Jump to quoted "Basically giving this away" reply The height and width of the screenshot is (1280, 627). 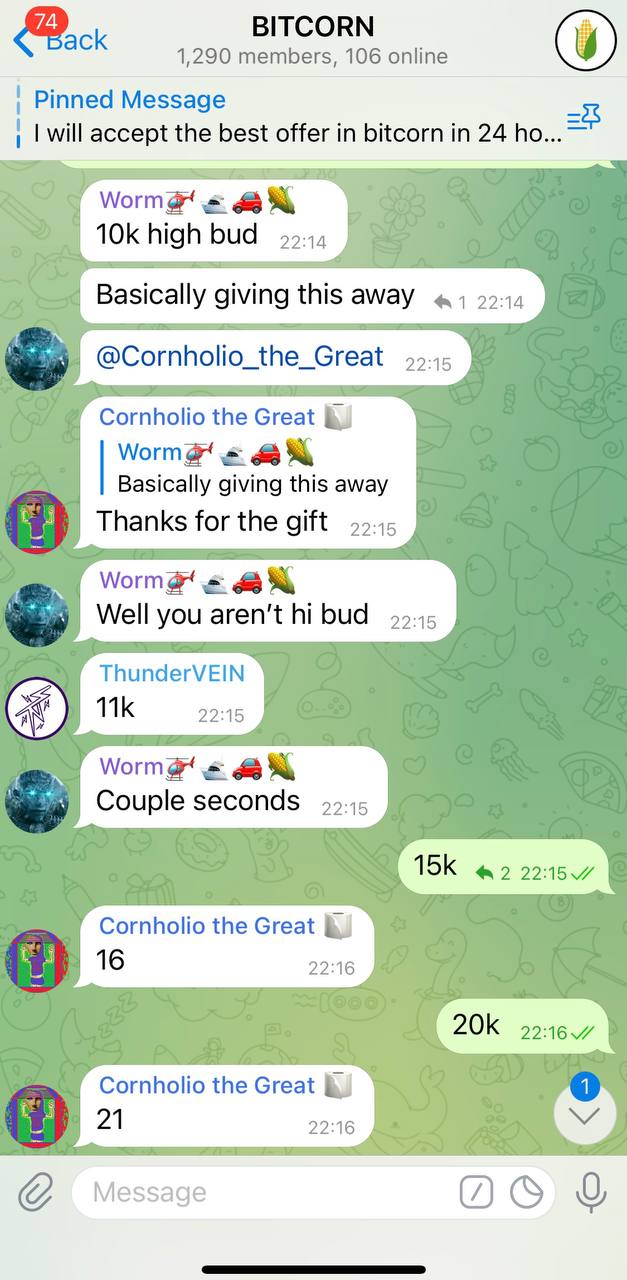253,468
